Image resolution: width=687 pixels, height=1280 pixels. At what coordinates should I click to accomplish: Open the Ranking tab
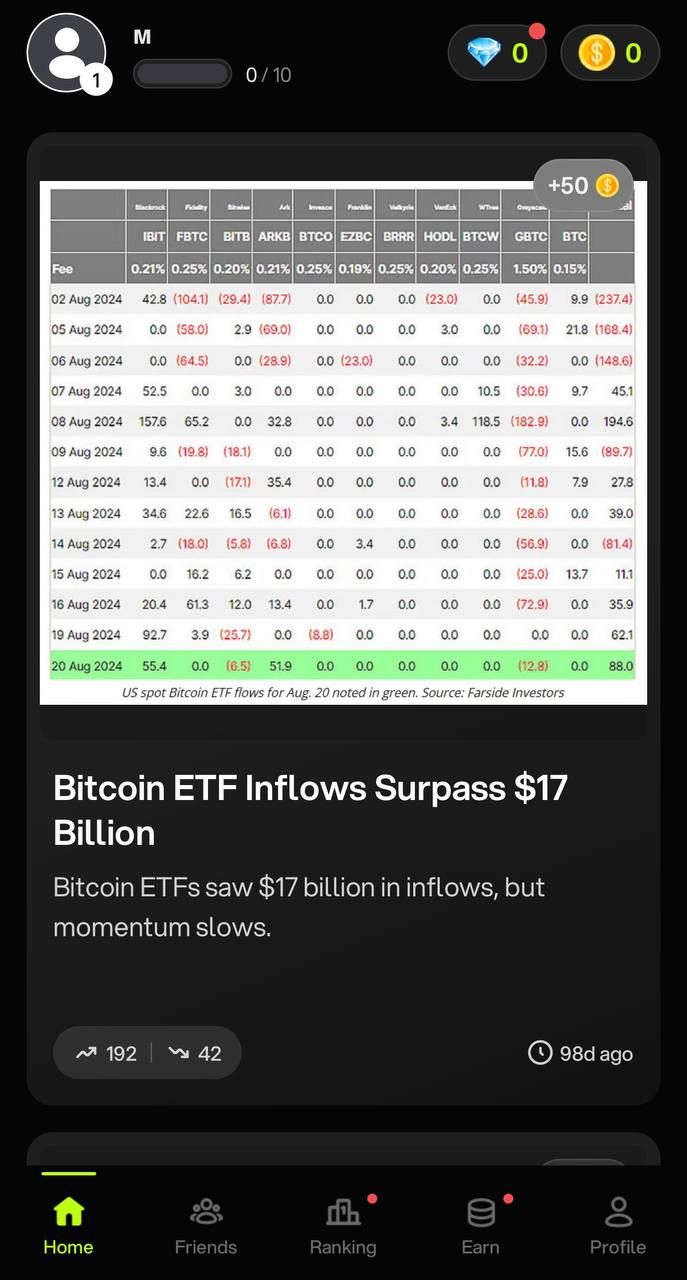tap(343, 1226)
